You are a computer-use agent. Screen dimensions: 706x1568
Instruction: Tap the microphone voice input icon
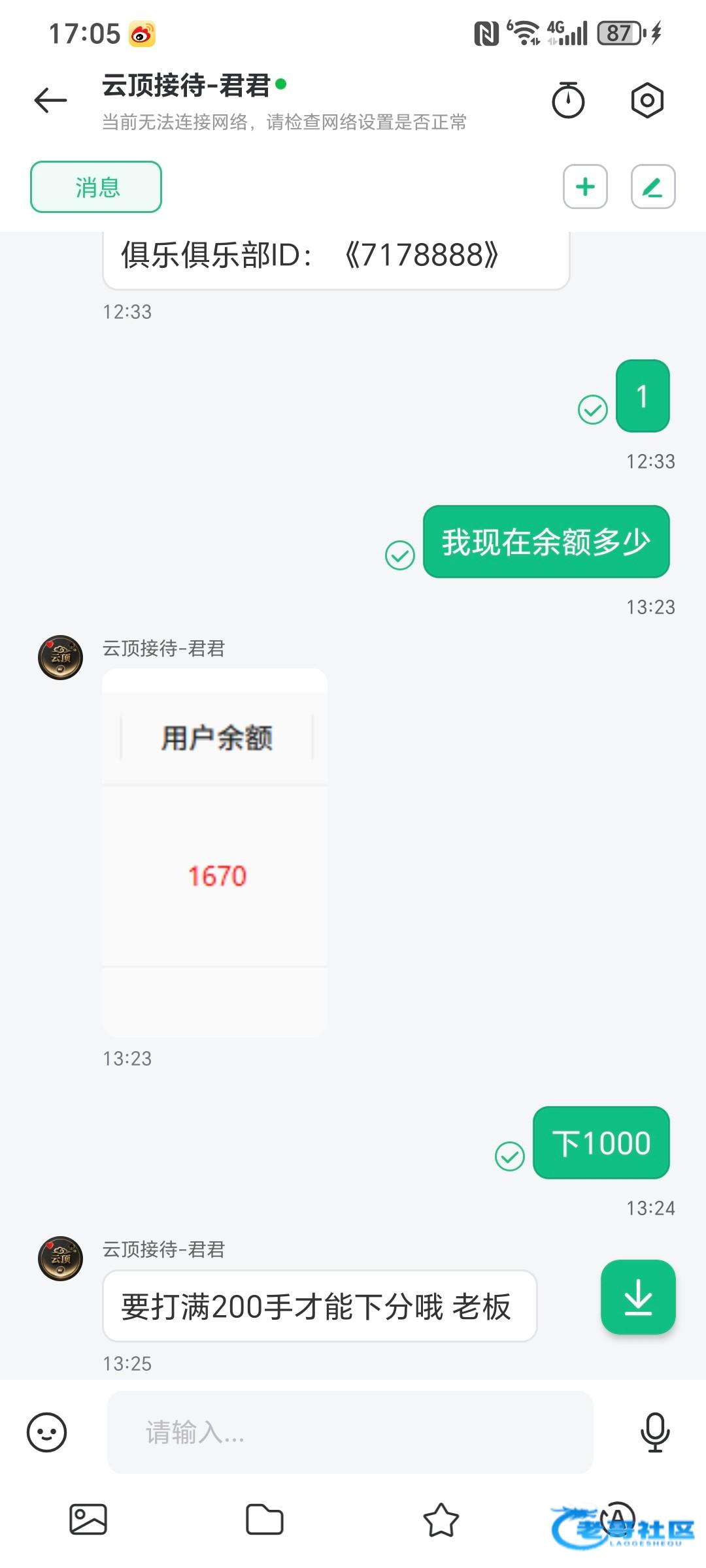click(x=654, y=1432)
